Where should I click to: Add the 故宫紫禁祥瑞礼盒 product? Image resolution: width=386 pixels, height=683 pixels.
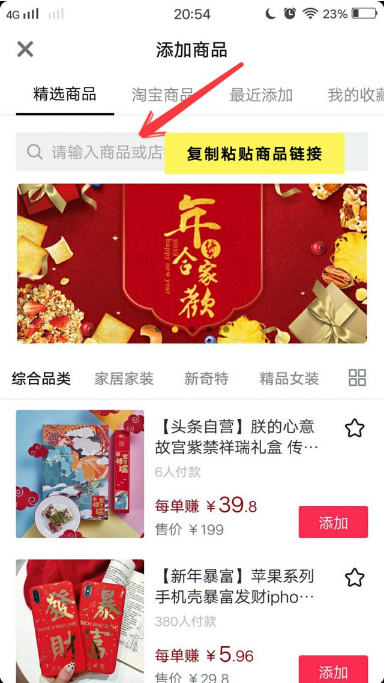[x=333, y=522]
